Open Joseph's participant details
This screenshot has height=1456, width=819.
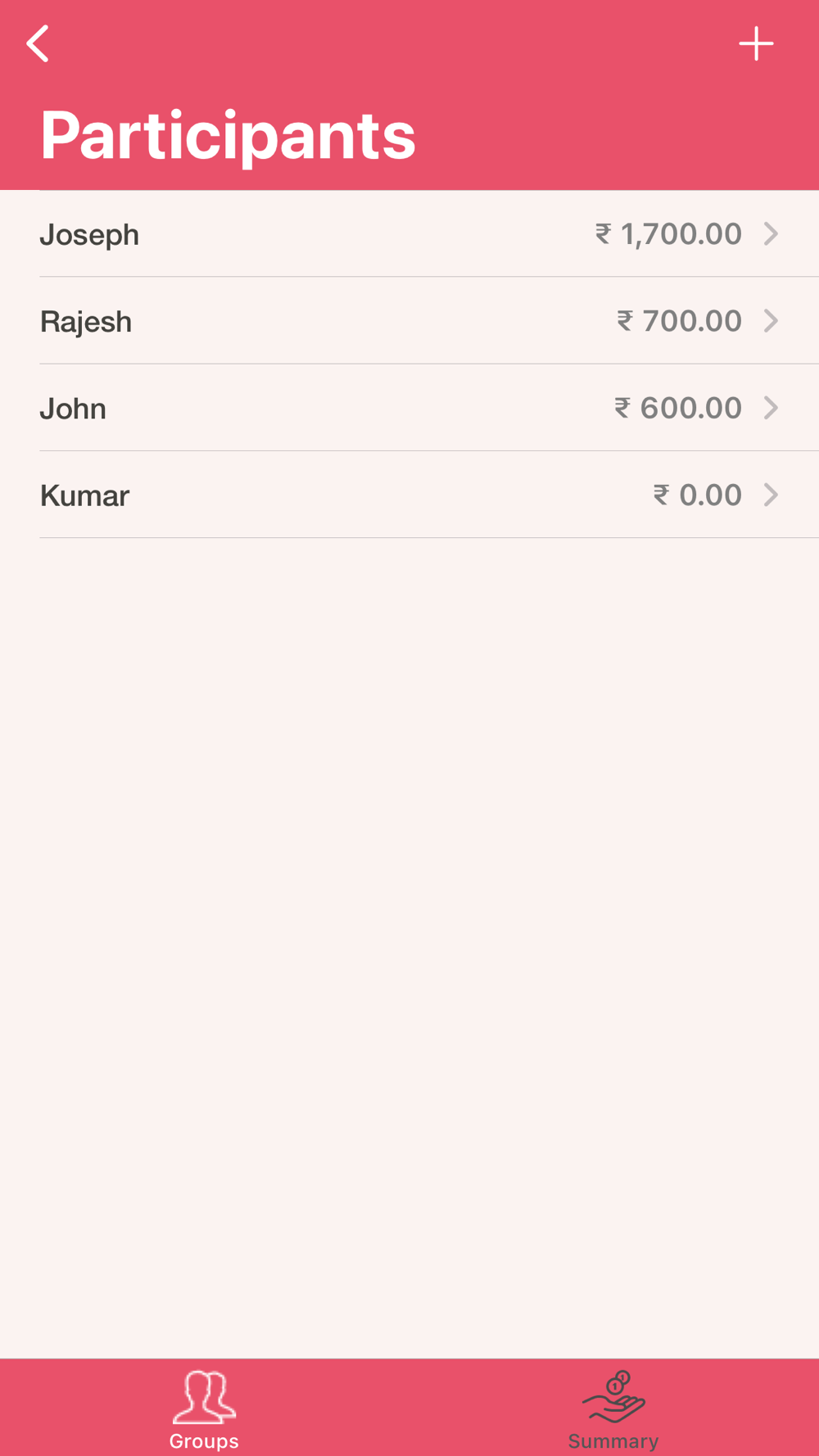409,234
